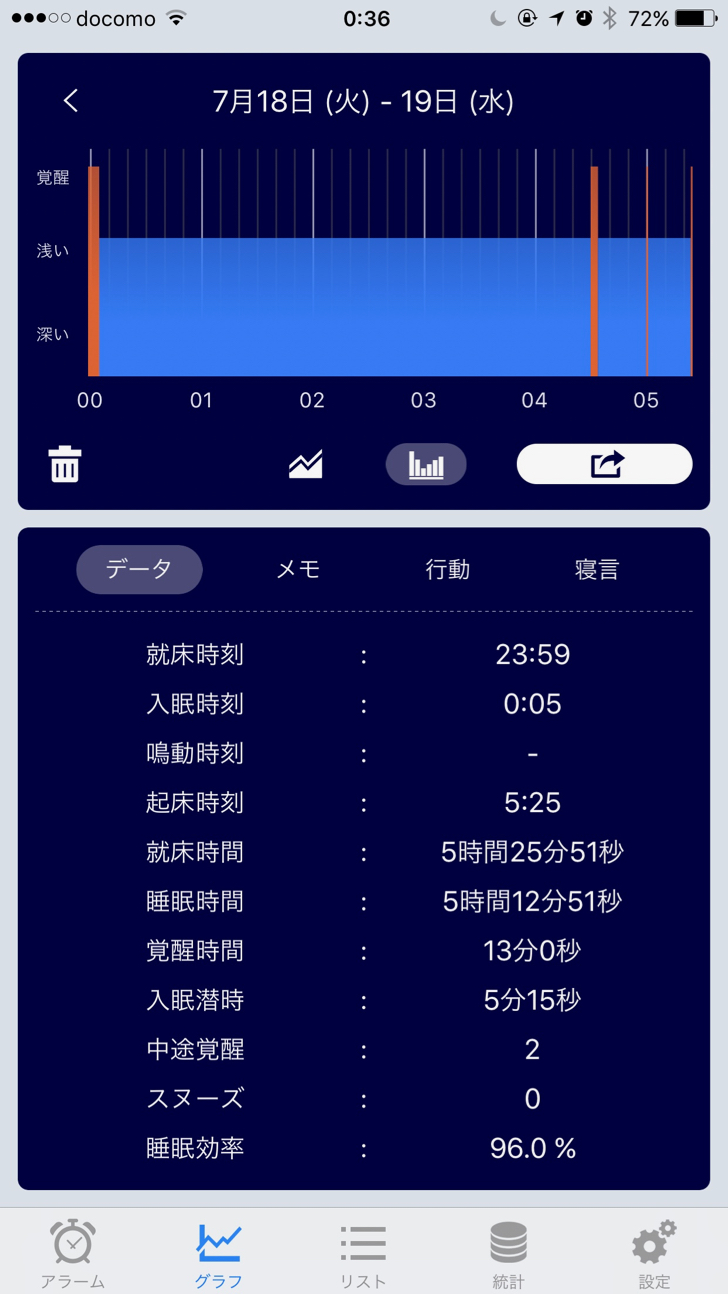
Task: Select the bar chart graph view
Action: (x=426, y=465)
